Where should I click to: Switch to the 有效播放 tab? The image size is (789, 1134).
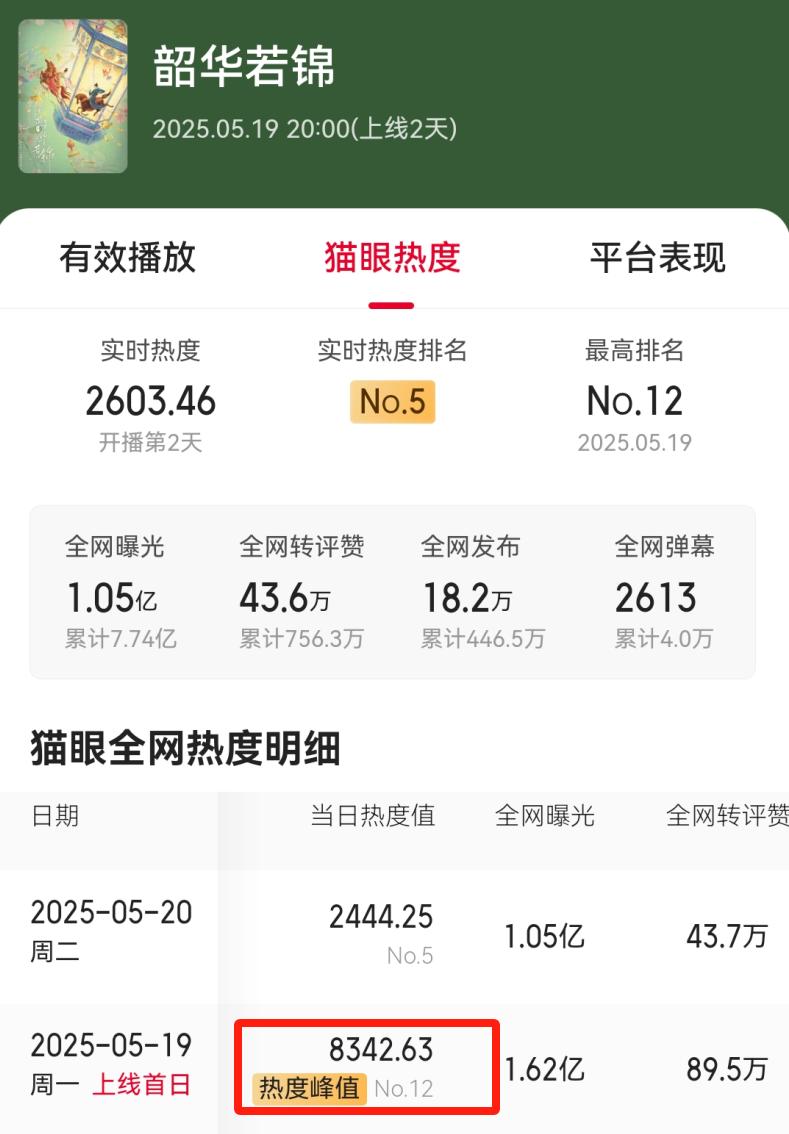[130, 259]
